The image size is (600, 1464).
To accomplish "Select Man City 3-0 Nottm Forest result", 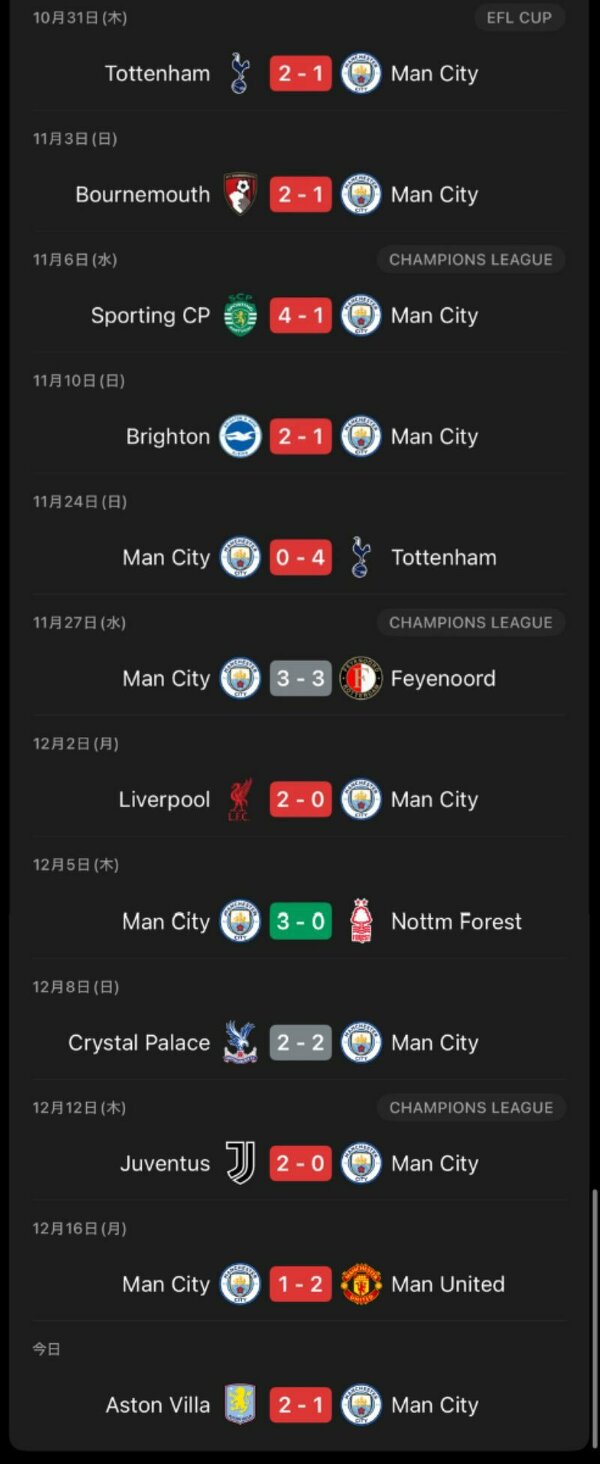I will 300,921.
